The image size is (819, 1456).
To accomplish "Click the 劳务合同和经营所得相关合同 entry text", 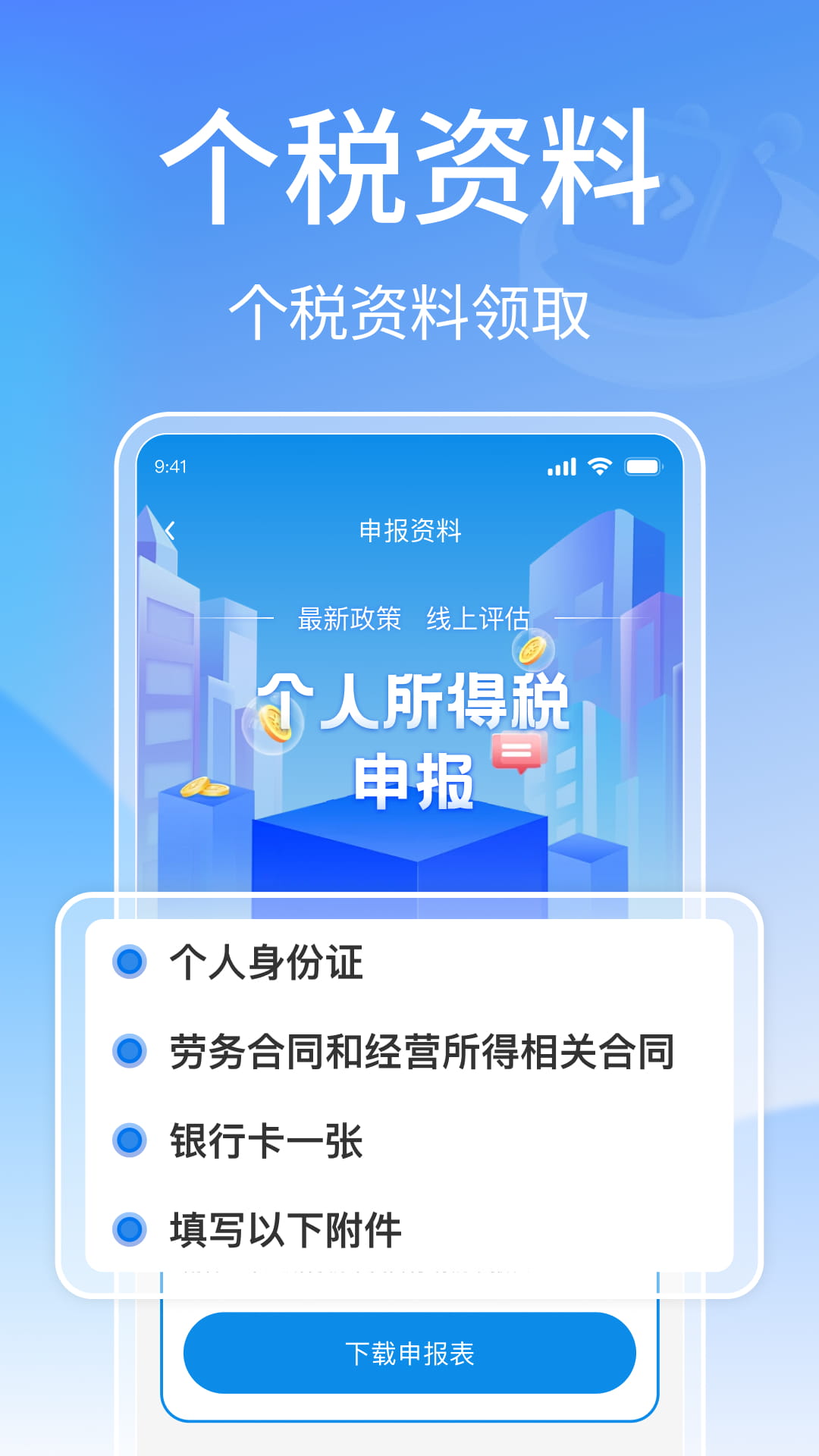I will coord(425,1049).
